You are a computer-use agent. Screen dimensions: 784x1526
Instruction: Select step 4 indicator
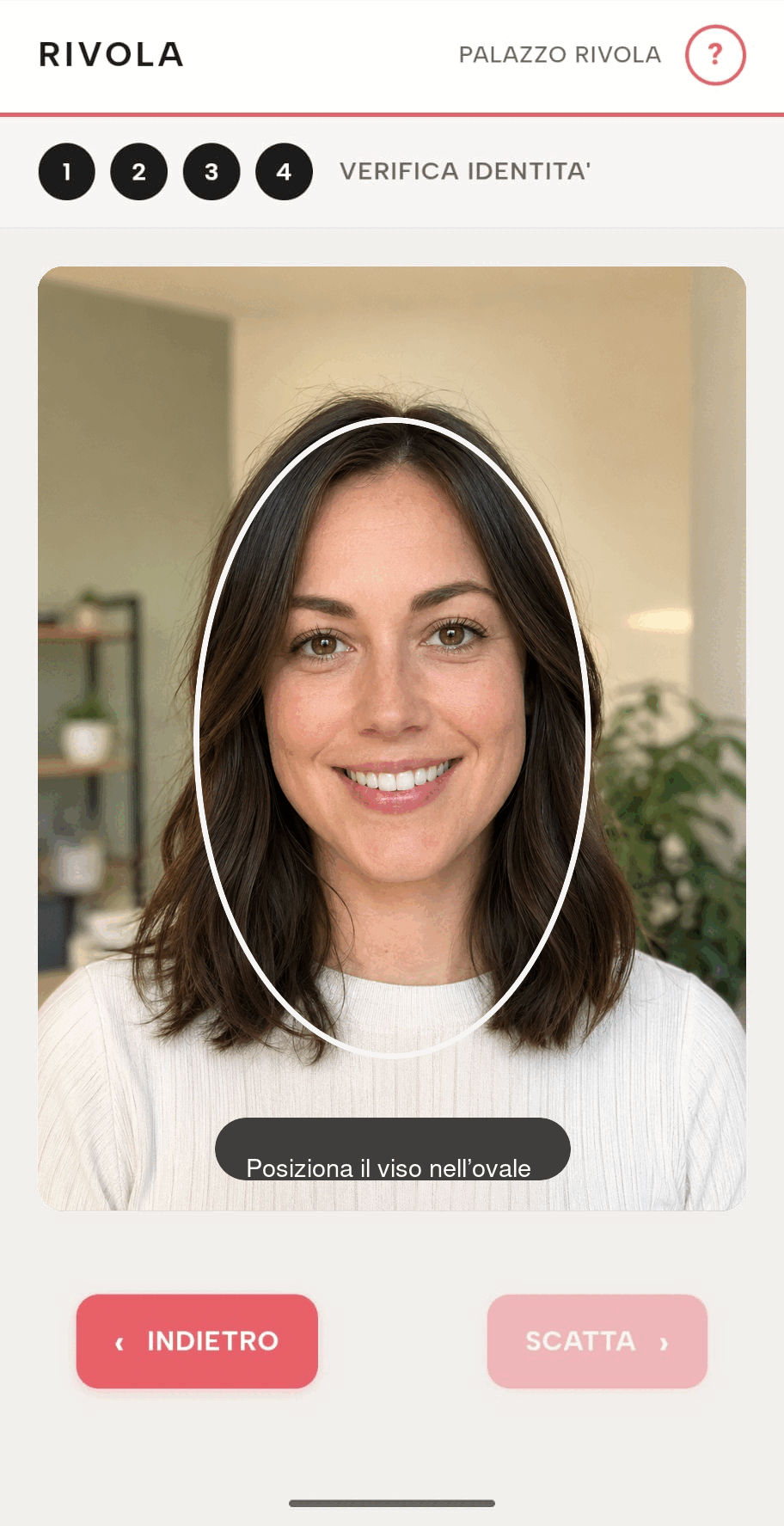point(284,172)
